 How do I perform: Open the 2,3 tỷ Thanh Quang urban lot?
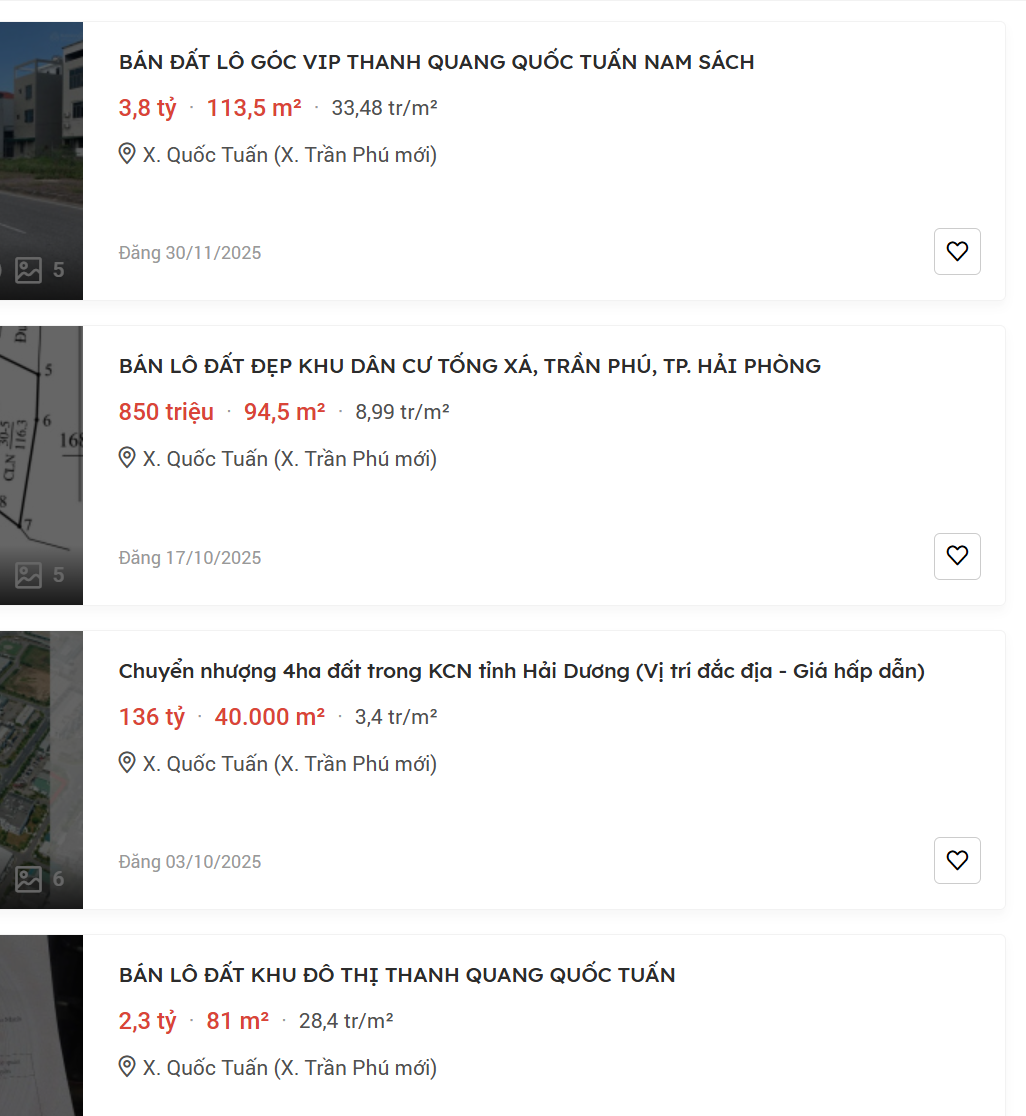(397, 975)
